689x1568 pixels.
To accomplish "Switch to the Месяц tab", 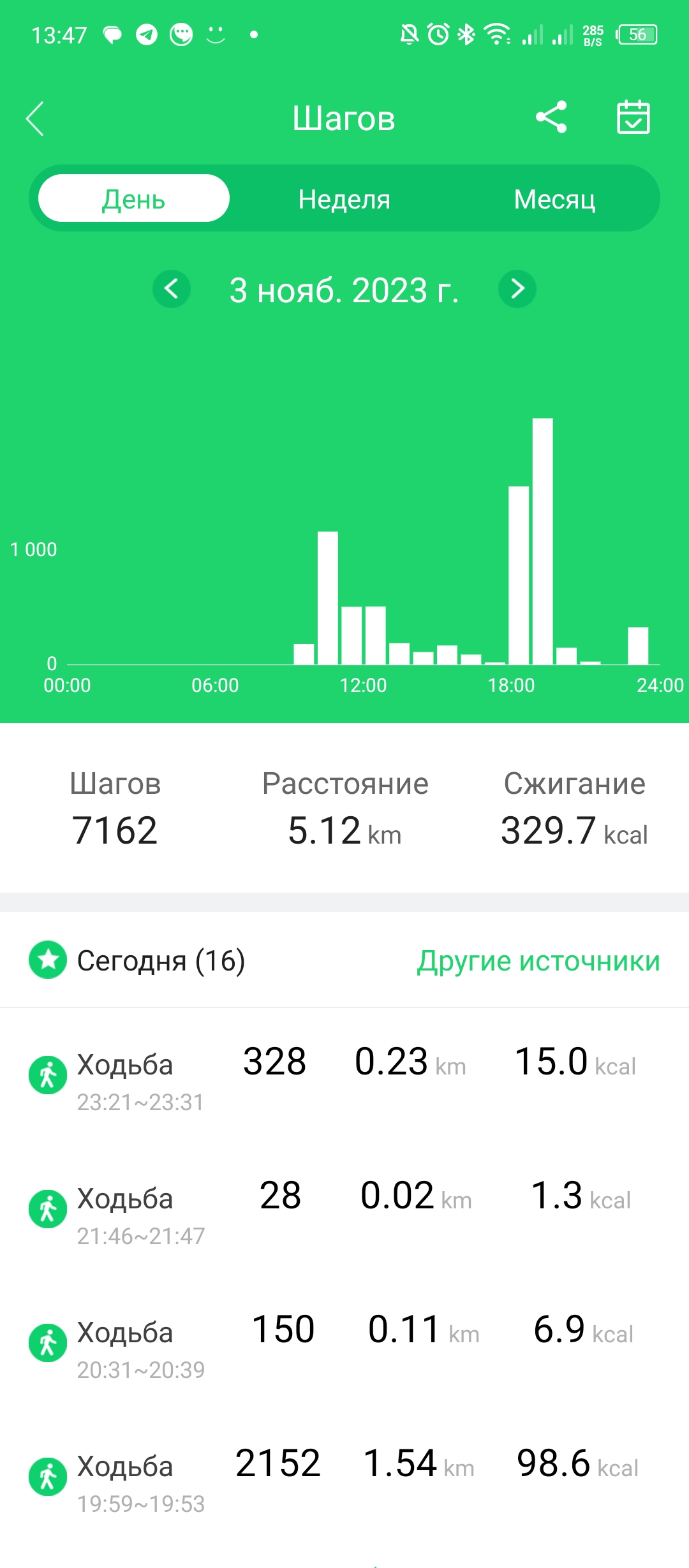I will pyautogui.click(x=554, y=199).
